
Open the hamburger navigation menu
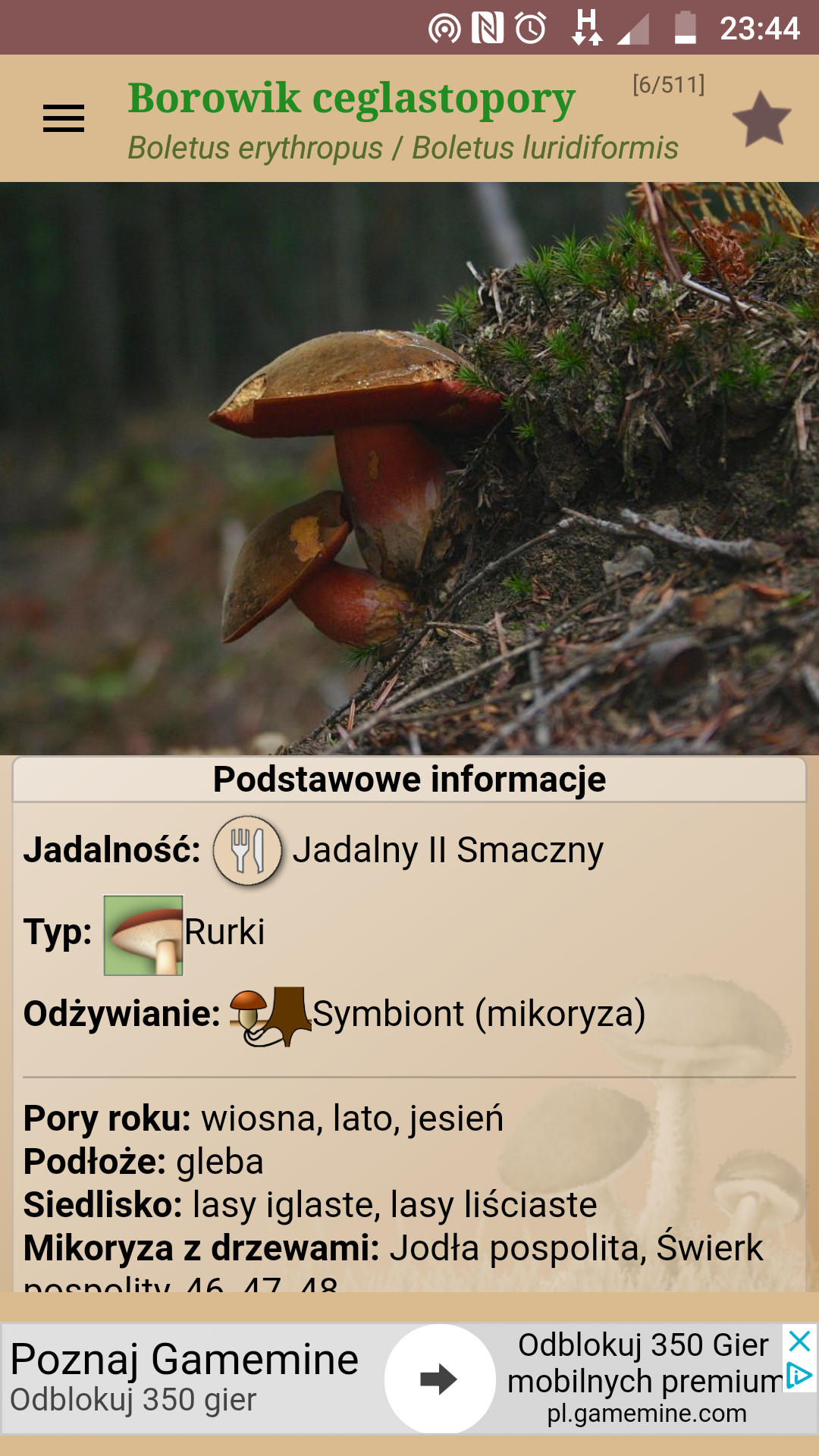(x=64, y=118)
